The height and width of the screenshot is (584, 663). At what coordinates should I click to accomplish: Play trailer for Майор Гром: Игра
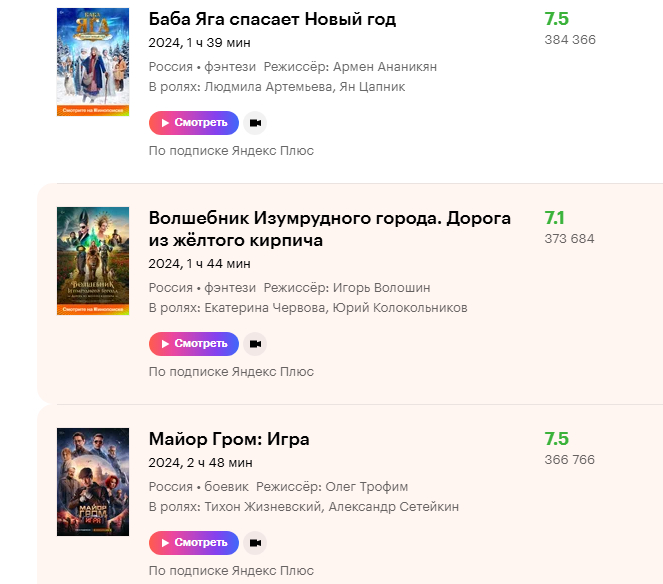(255, 542)
